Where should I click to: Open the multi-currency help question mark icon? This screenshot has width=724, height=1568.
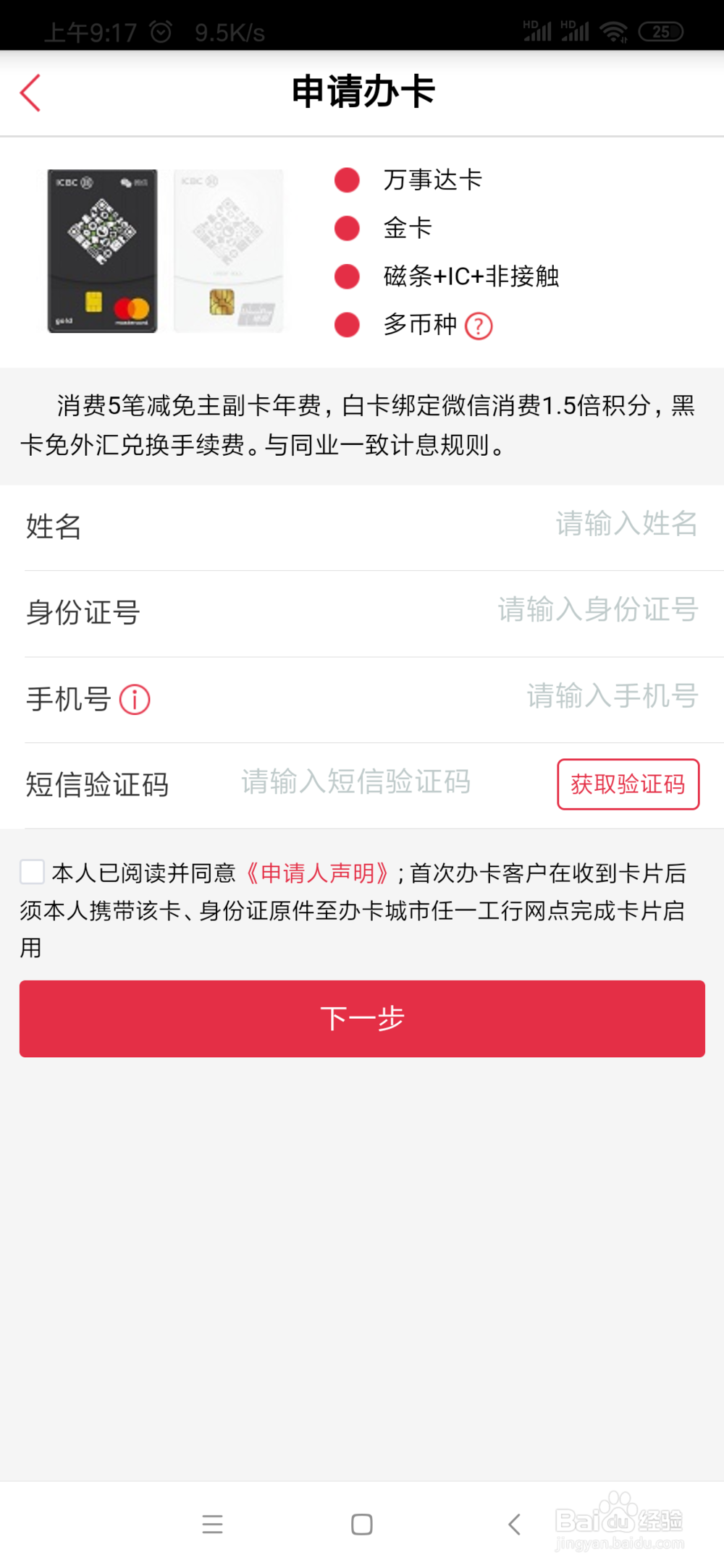point(479,326)
